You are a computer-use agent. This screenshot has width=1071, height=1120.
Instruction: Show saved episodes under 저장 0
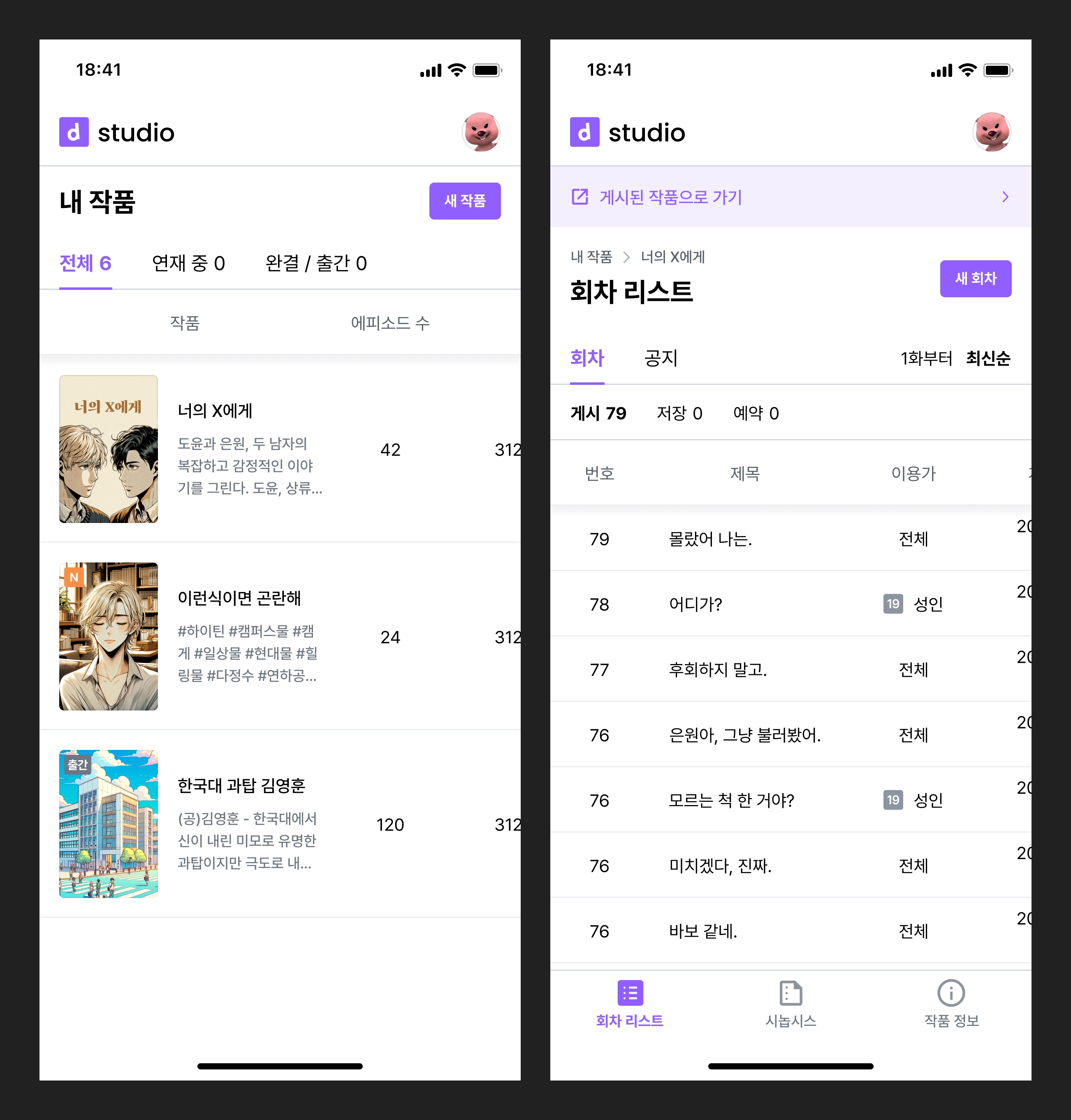(x=679, y=413)
